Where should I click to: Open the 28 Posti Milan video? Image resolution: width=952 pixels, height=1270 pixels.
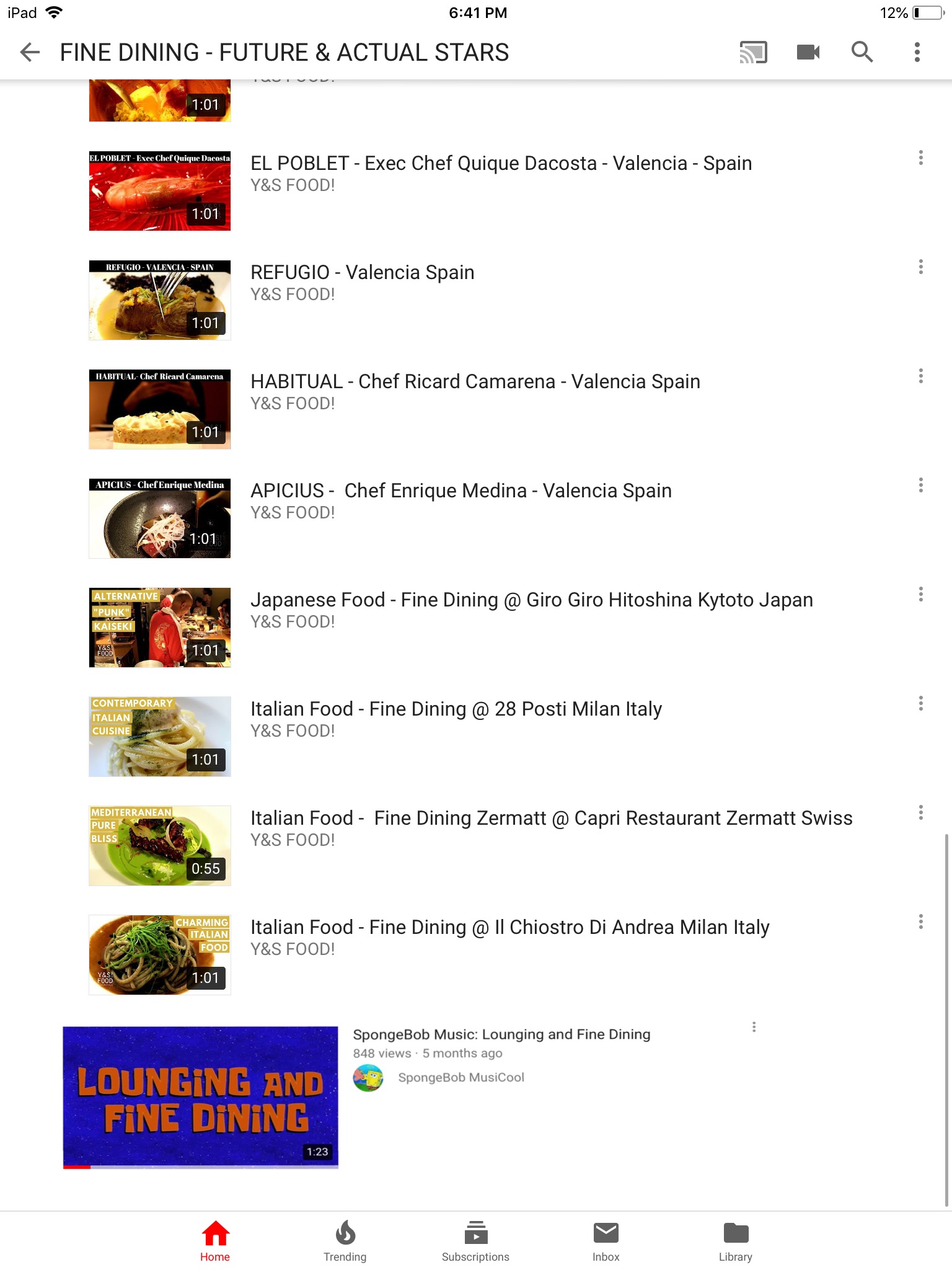click(x=160, y=737)
